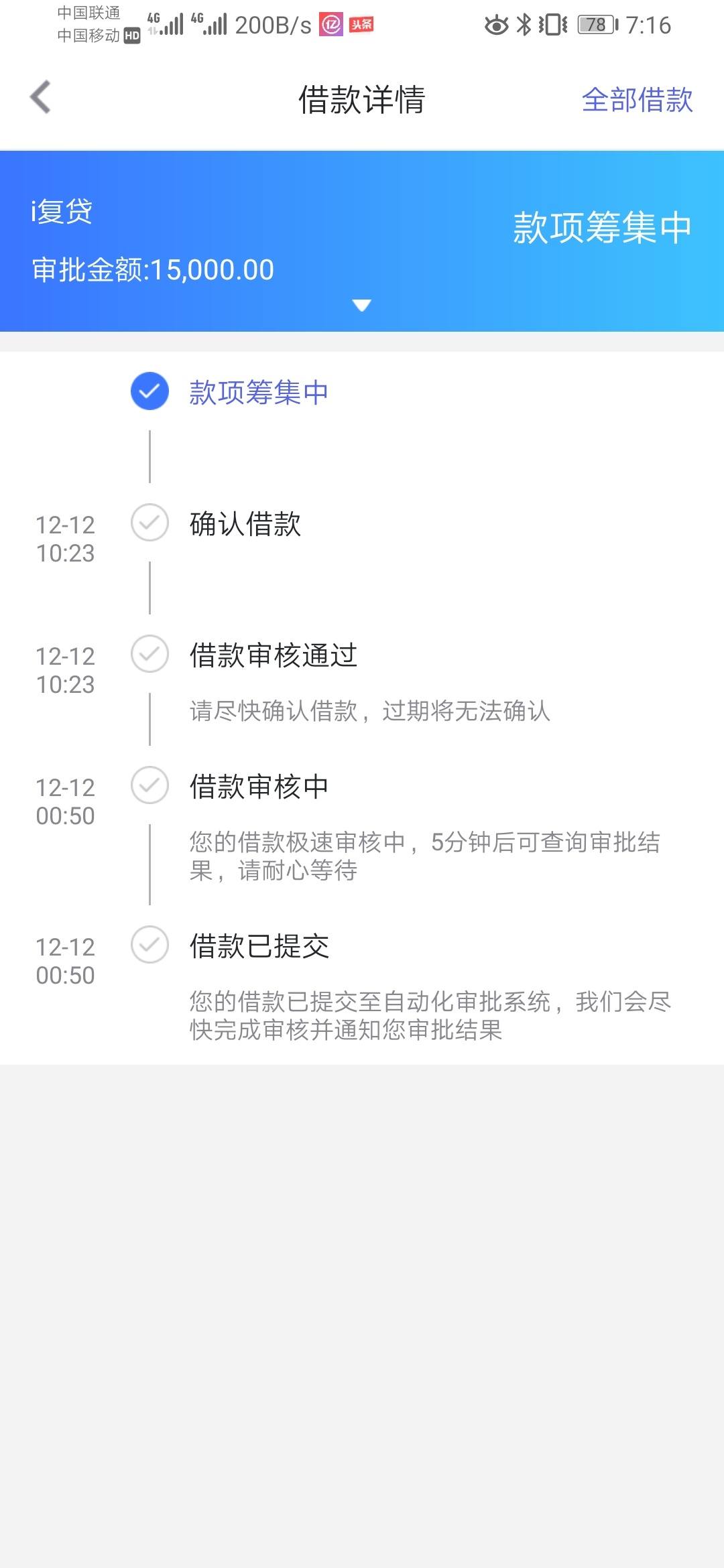
Task: Tap the blue checkmark beside 款项筹集中
Action: [x=149, y=393]
